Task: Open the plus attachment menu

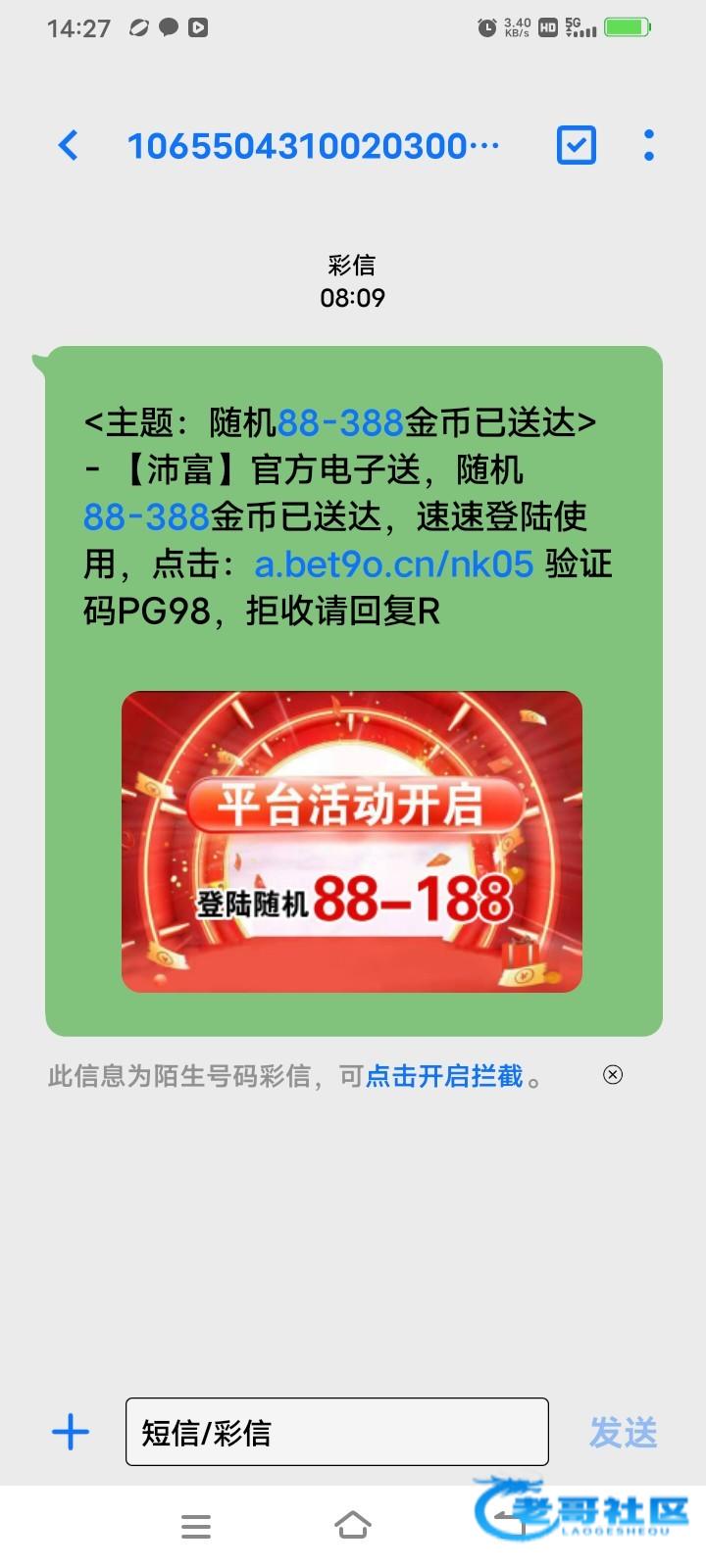Action: point(71,1432)
